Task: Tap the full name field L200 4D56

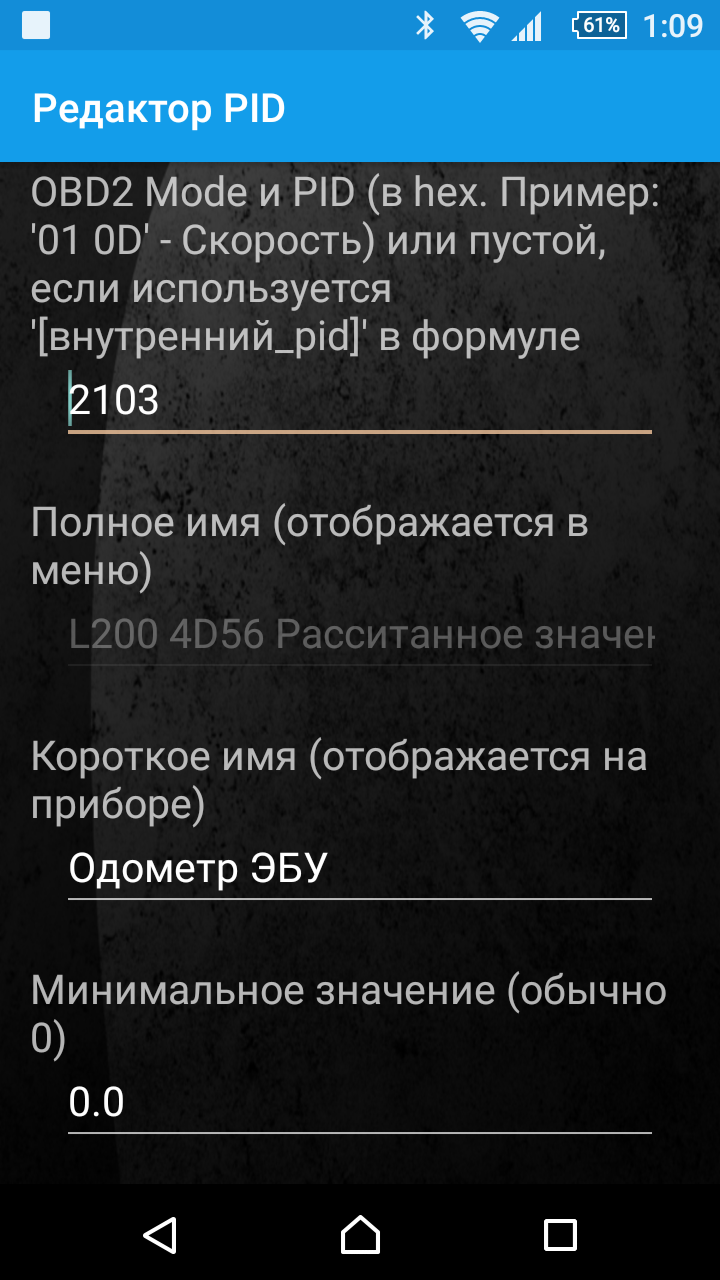Action: click(x=360, y=634)
